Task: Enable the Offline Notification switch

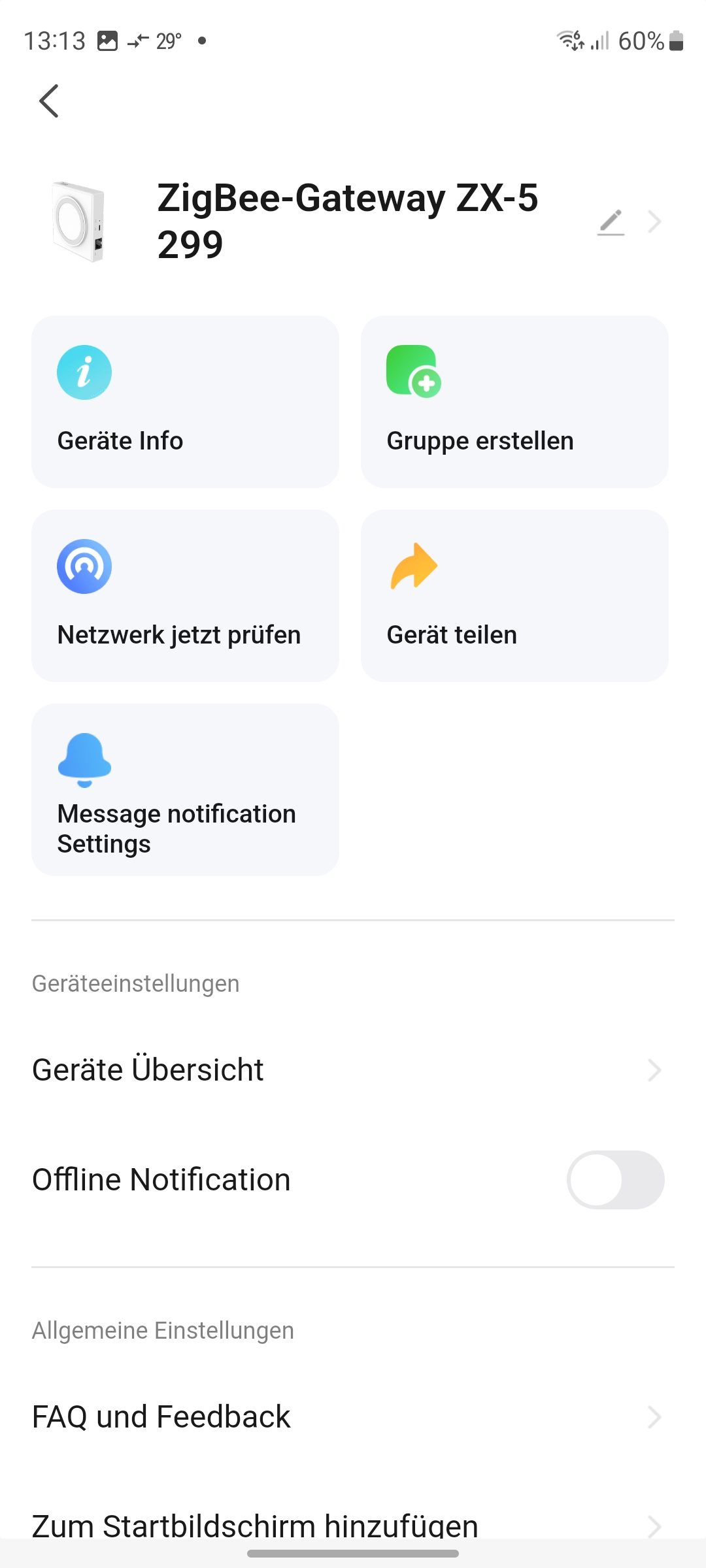Action: coord(615,1180)
